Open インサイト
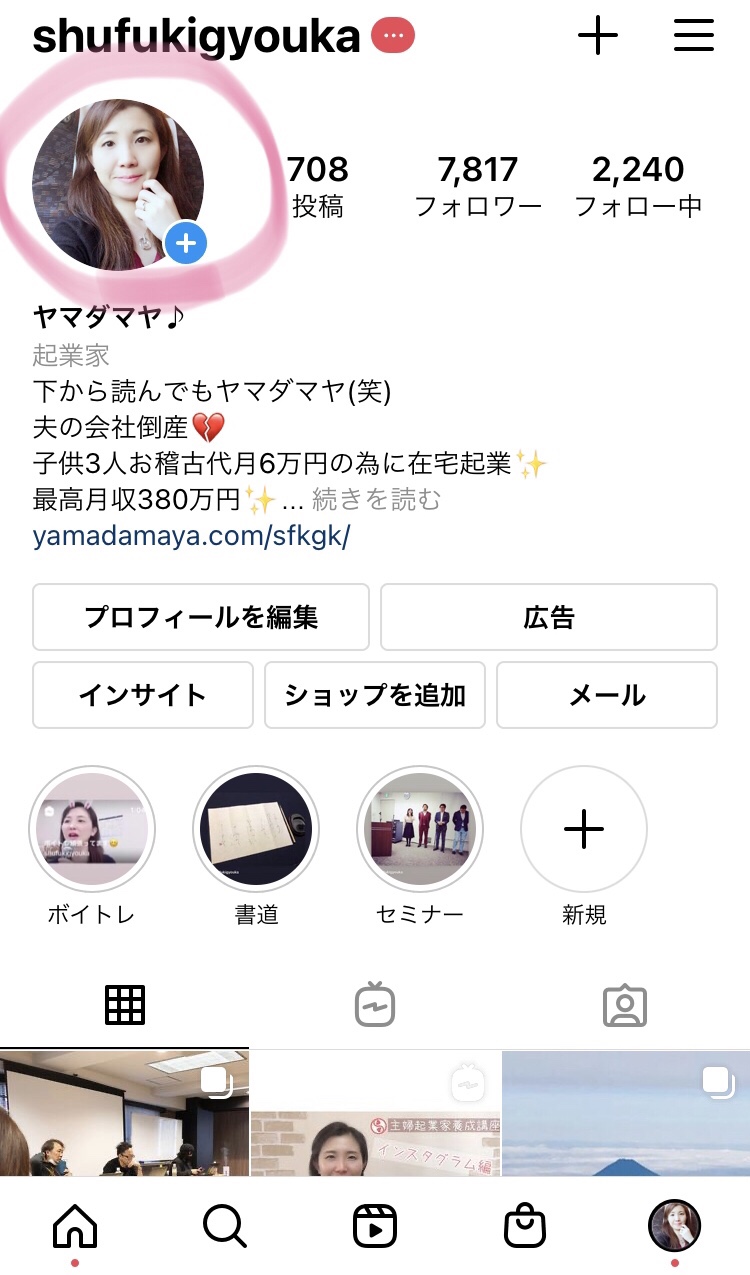This screenshot has width=750, height=1275. pyautogui.click(x=143, y=695)
